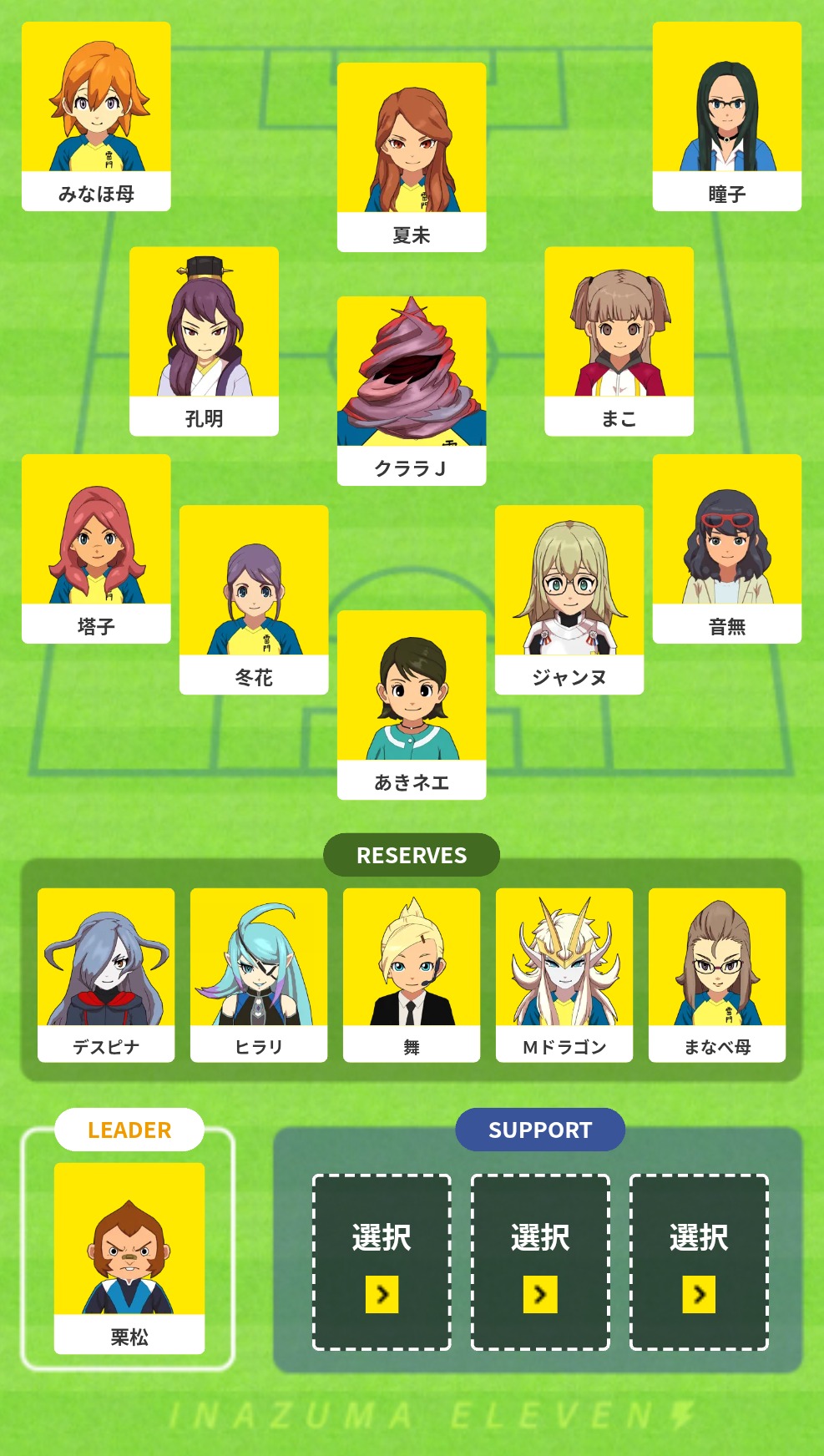Choose the まこ player card
The image size is (824, 1456).
click(x=619, y=341)
